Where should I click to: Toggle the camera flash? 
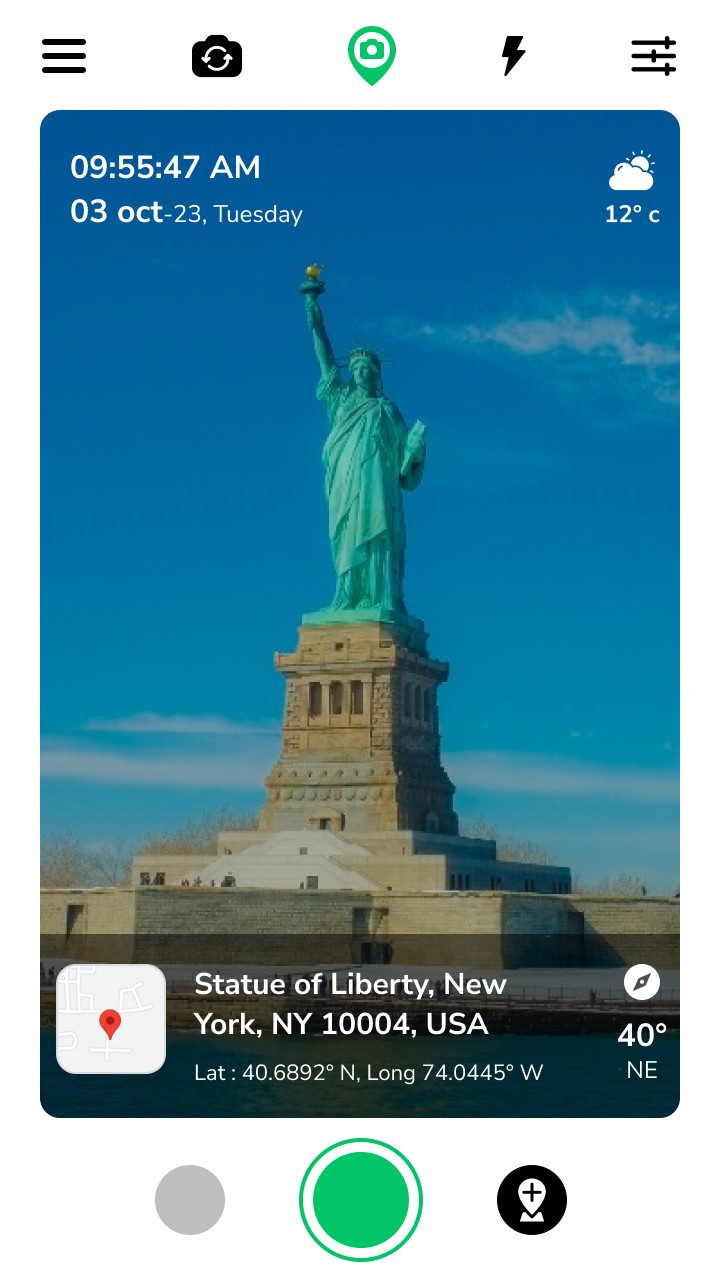[513, 56]
